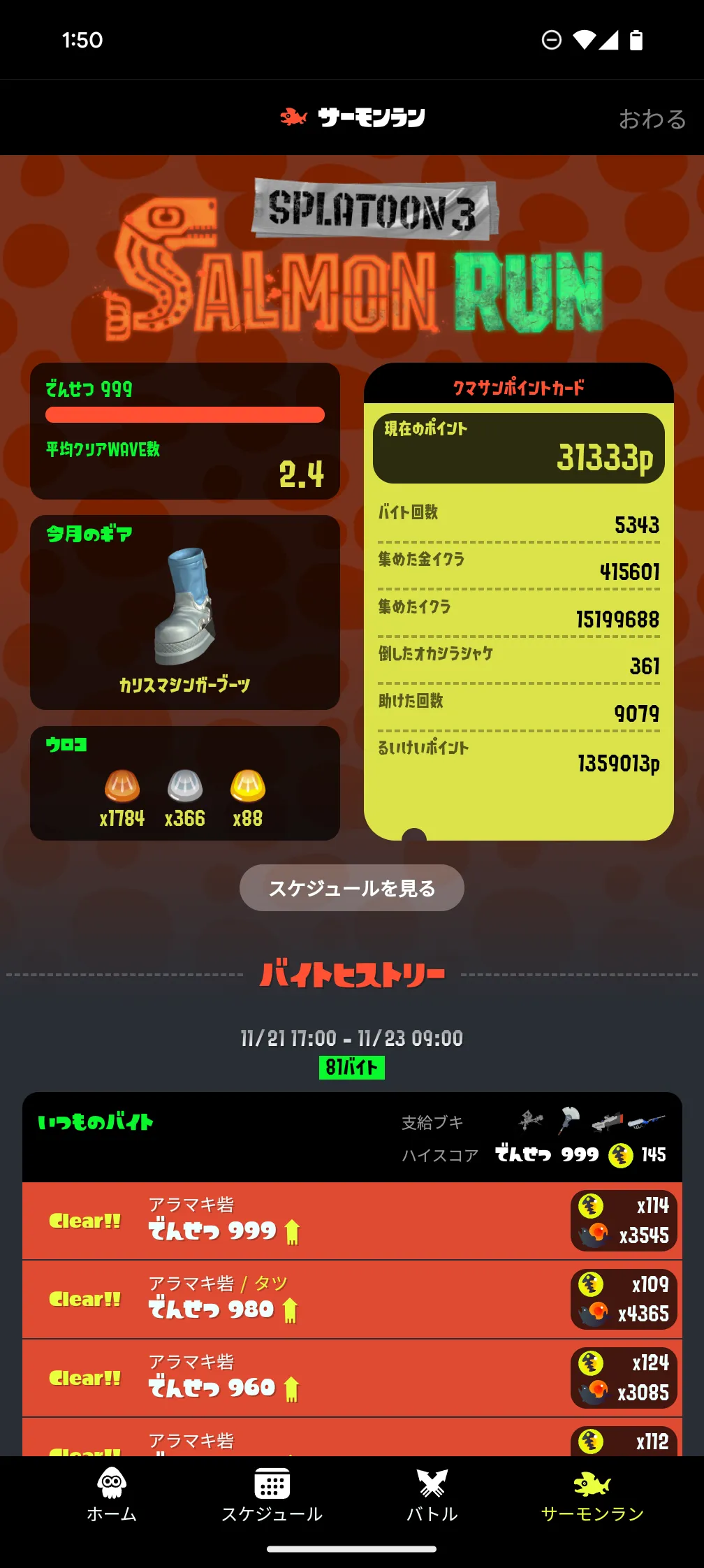Select the カリスマシンガーブーツ gear thumbnail
This screenshot has height=1568, width=704.
point(184,608)
